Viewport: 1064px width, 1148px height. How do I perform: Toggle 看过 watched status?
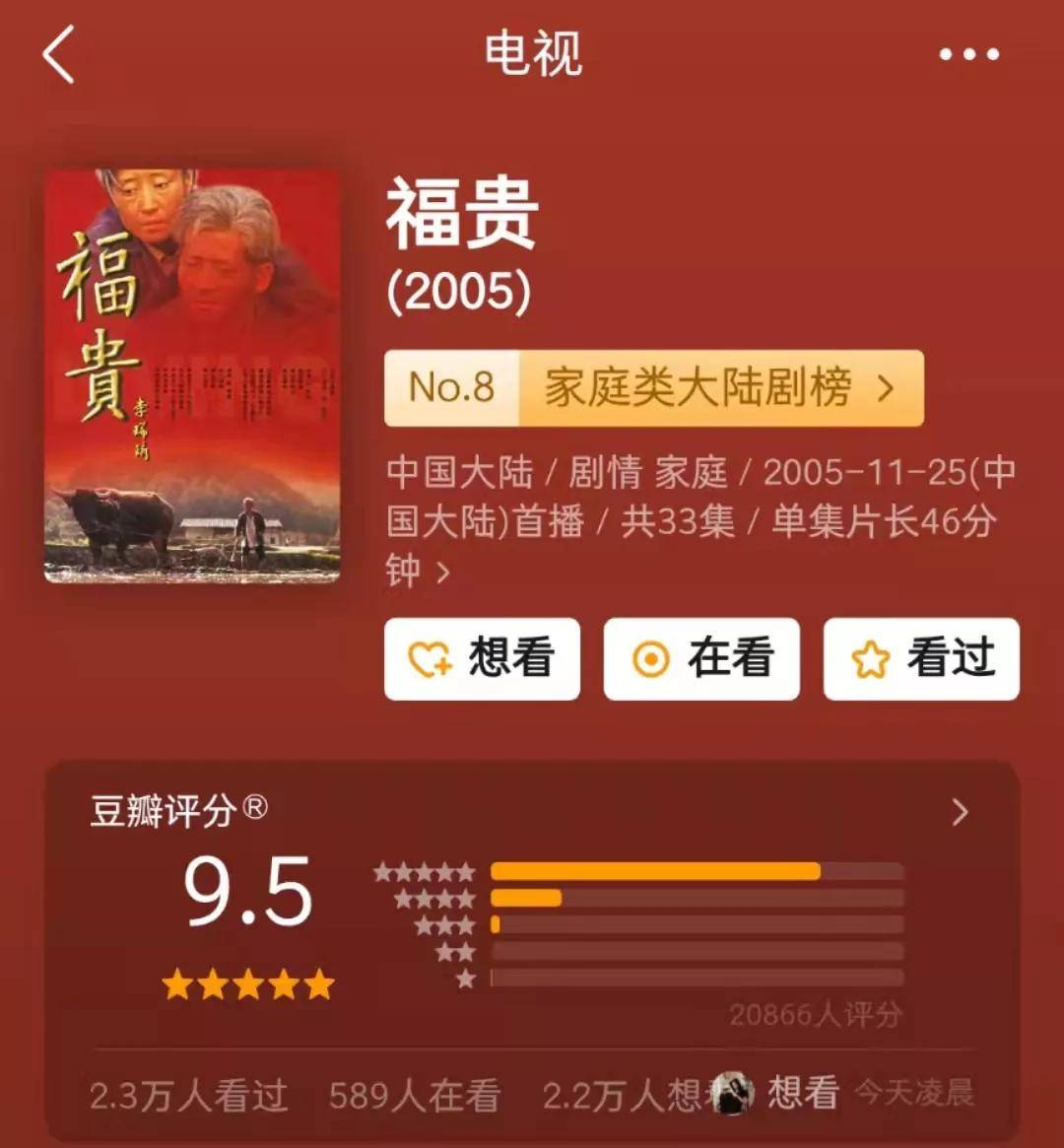919,659
